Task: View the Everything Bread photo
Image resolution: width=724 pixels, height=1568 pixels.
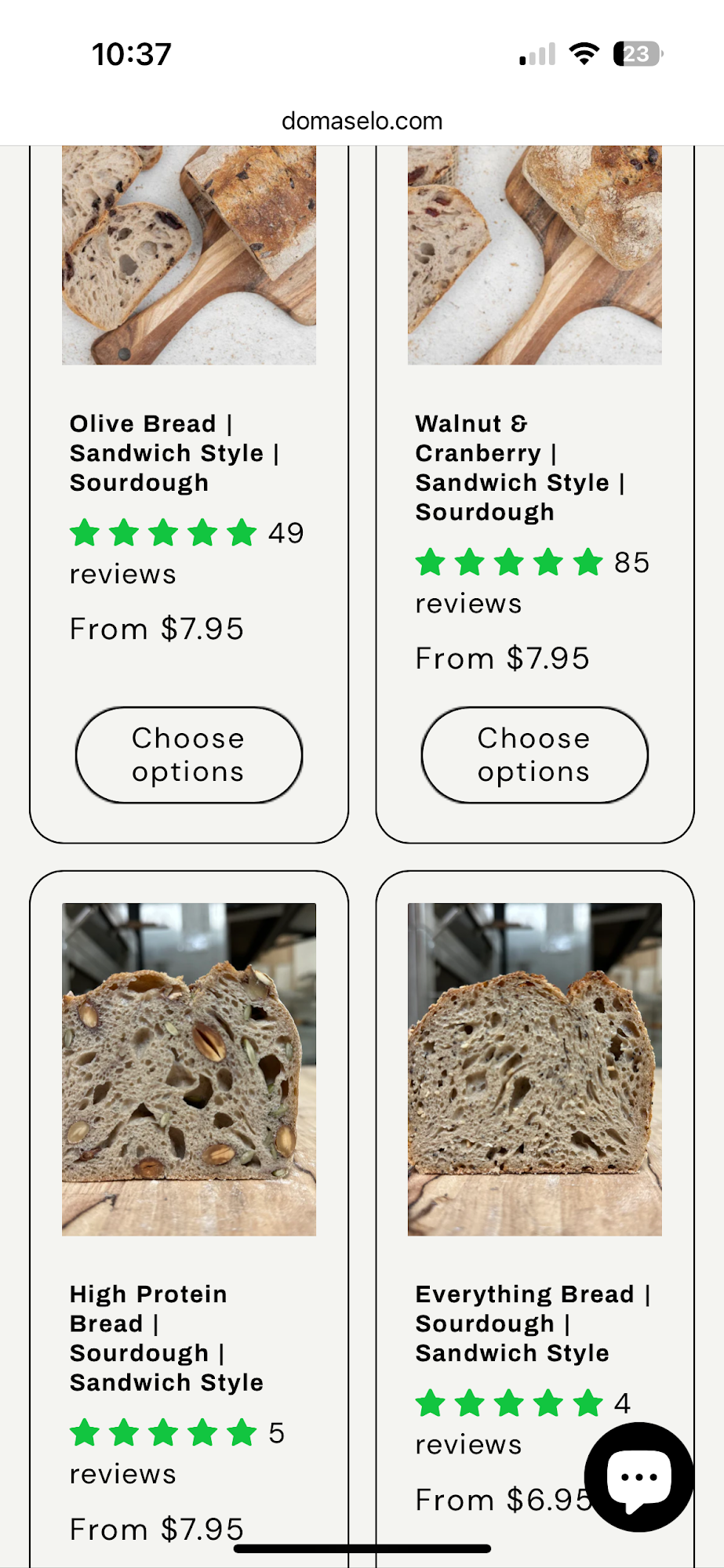Action: (535, 1069)
